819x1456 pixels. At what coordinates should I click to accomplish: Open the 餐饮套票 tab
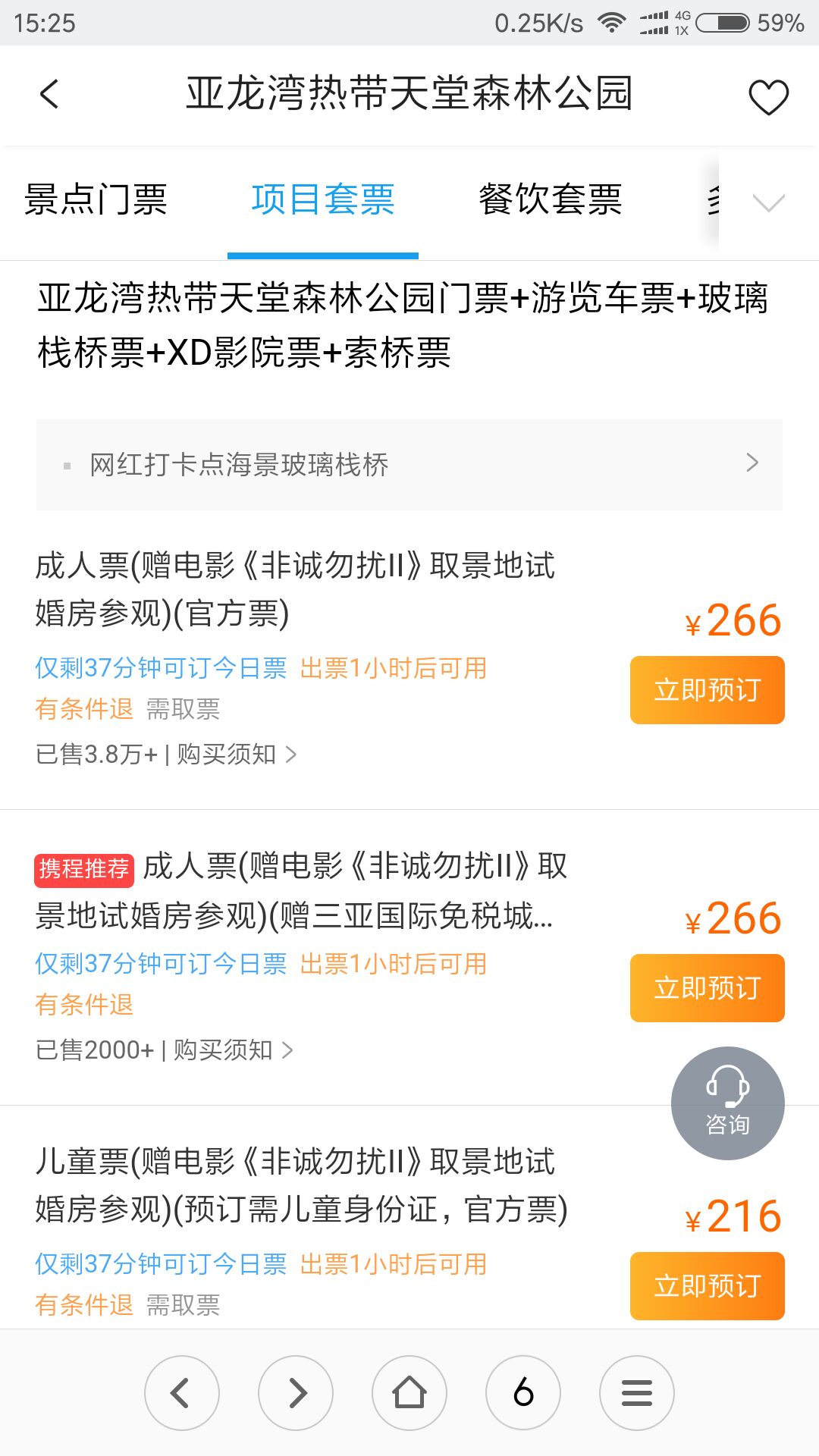coord(551,199)
